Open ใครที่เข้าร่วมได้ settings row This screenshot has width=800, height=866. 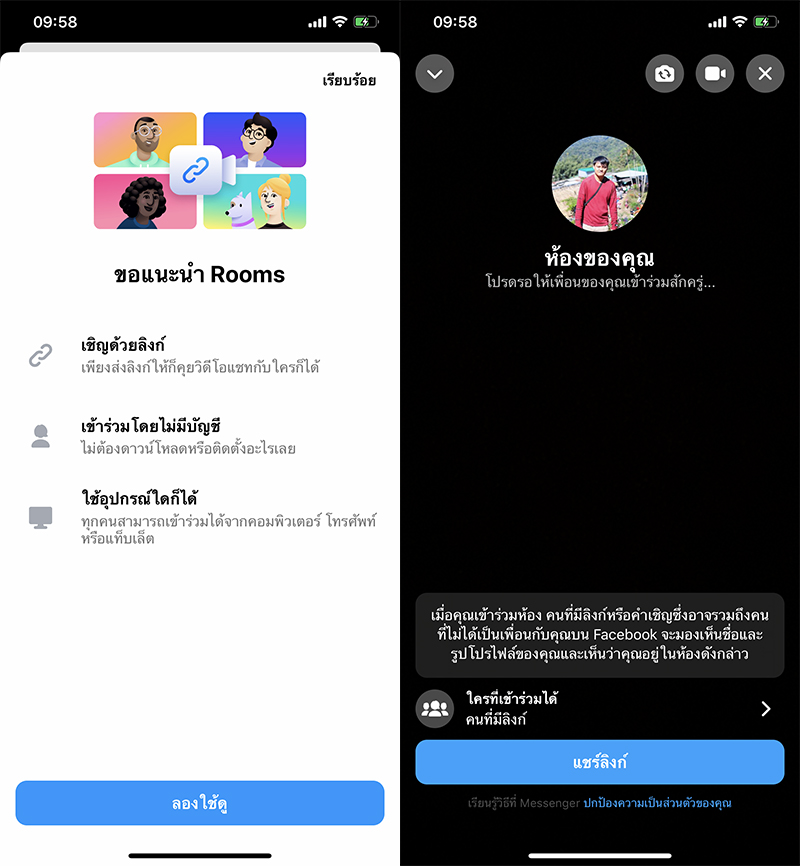pos(599,708)
